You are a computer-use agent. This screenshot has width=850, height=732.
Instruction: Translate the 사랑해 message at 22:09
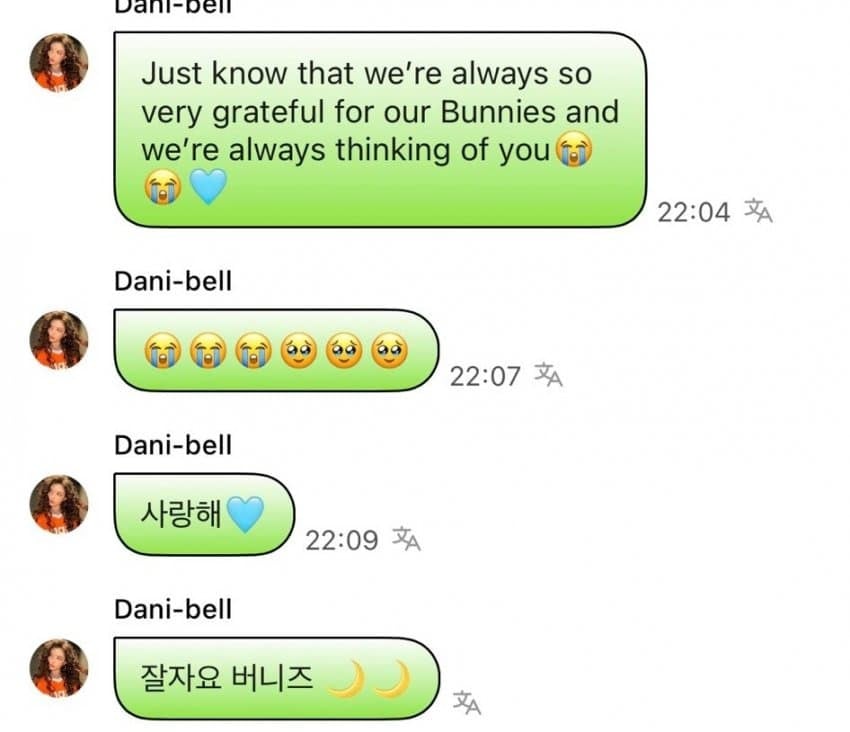tap(405, 540)
